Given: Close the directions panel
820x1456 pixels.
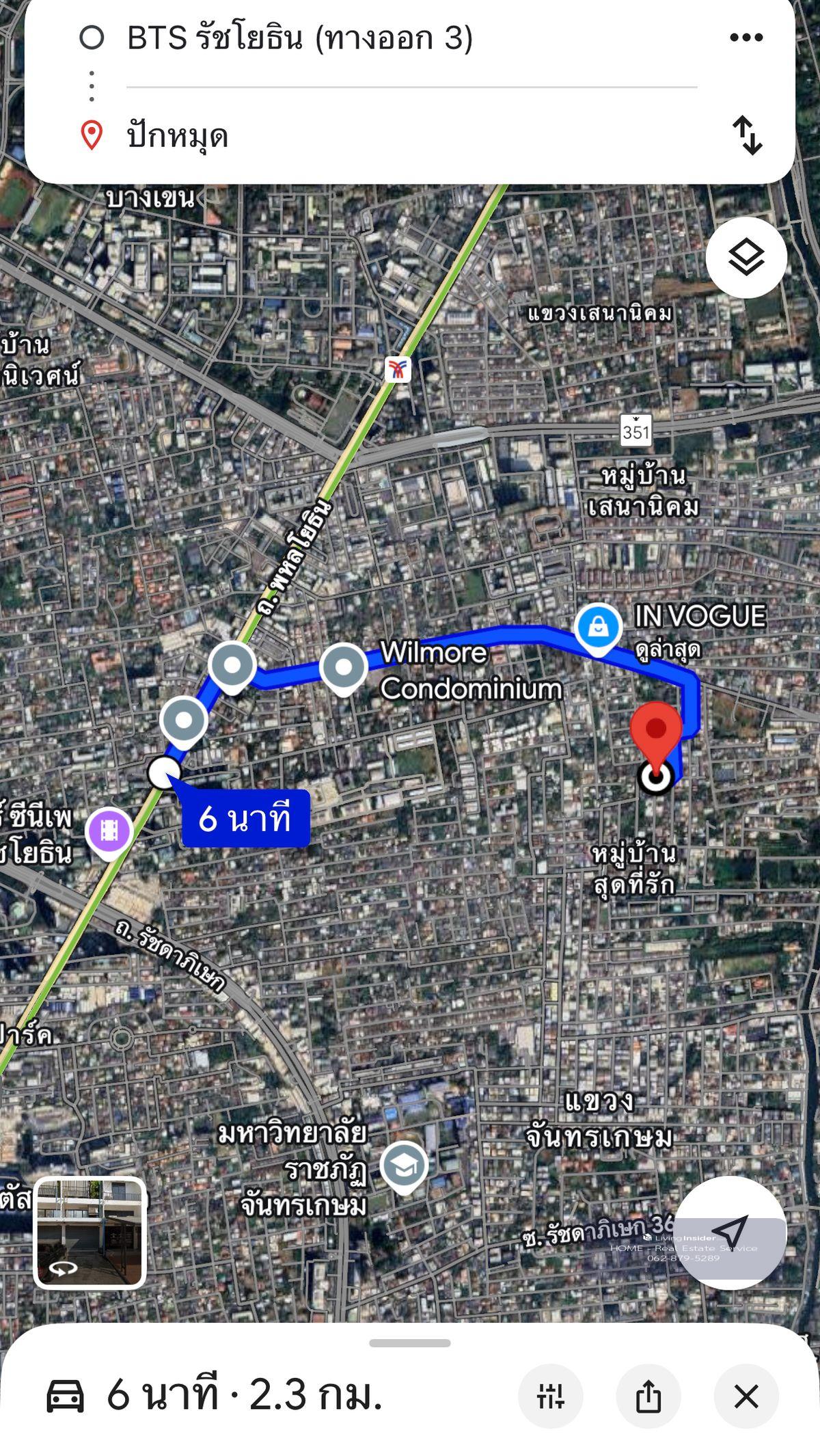Looking at the screenshot, I should 746,1397.
